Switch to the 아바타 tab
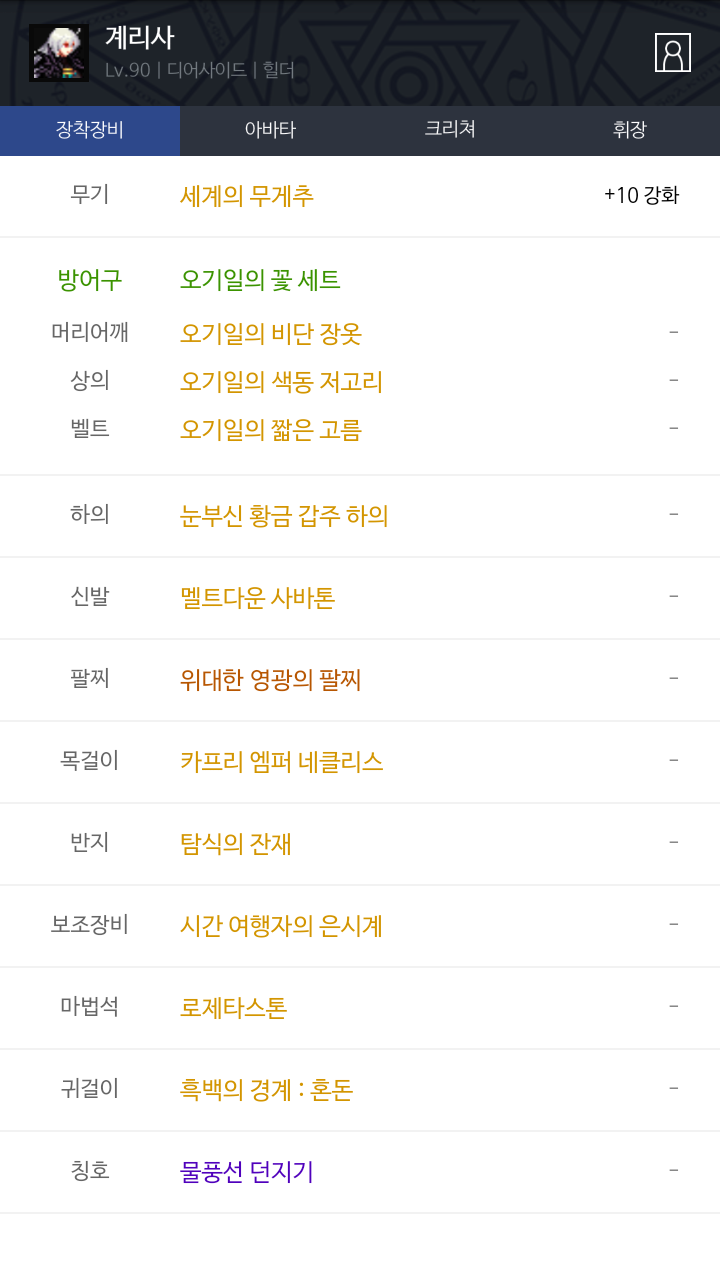This screenshot has height=1280, width=720. [x=270, y=130]
